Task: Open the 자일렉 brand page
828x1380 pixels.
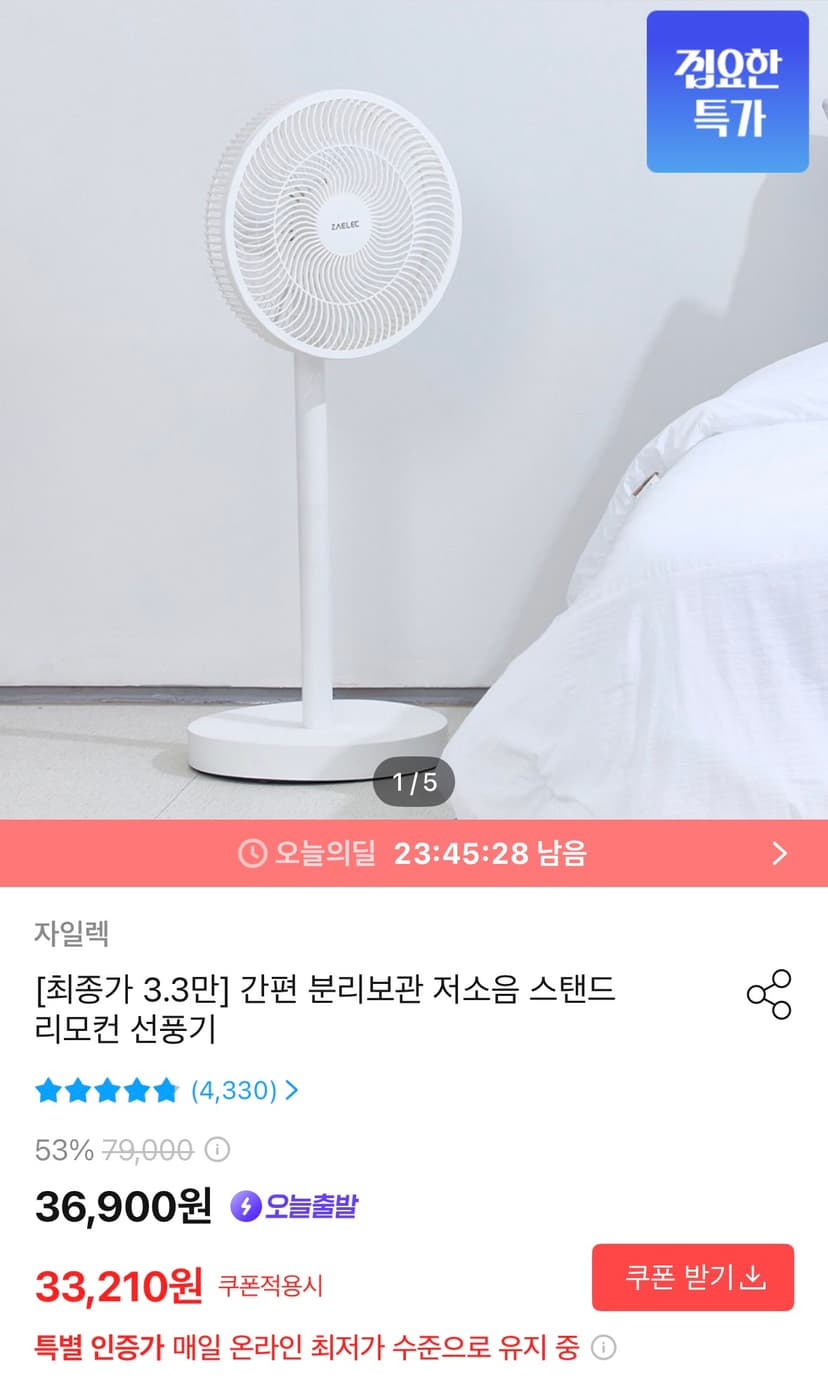Action: tap(72, 934)
